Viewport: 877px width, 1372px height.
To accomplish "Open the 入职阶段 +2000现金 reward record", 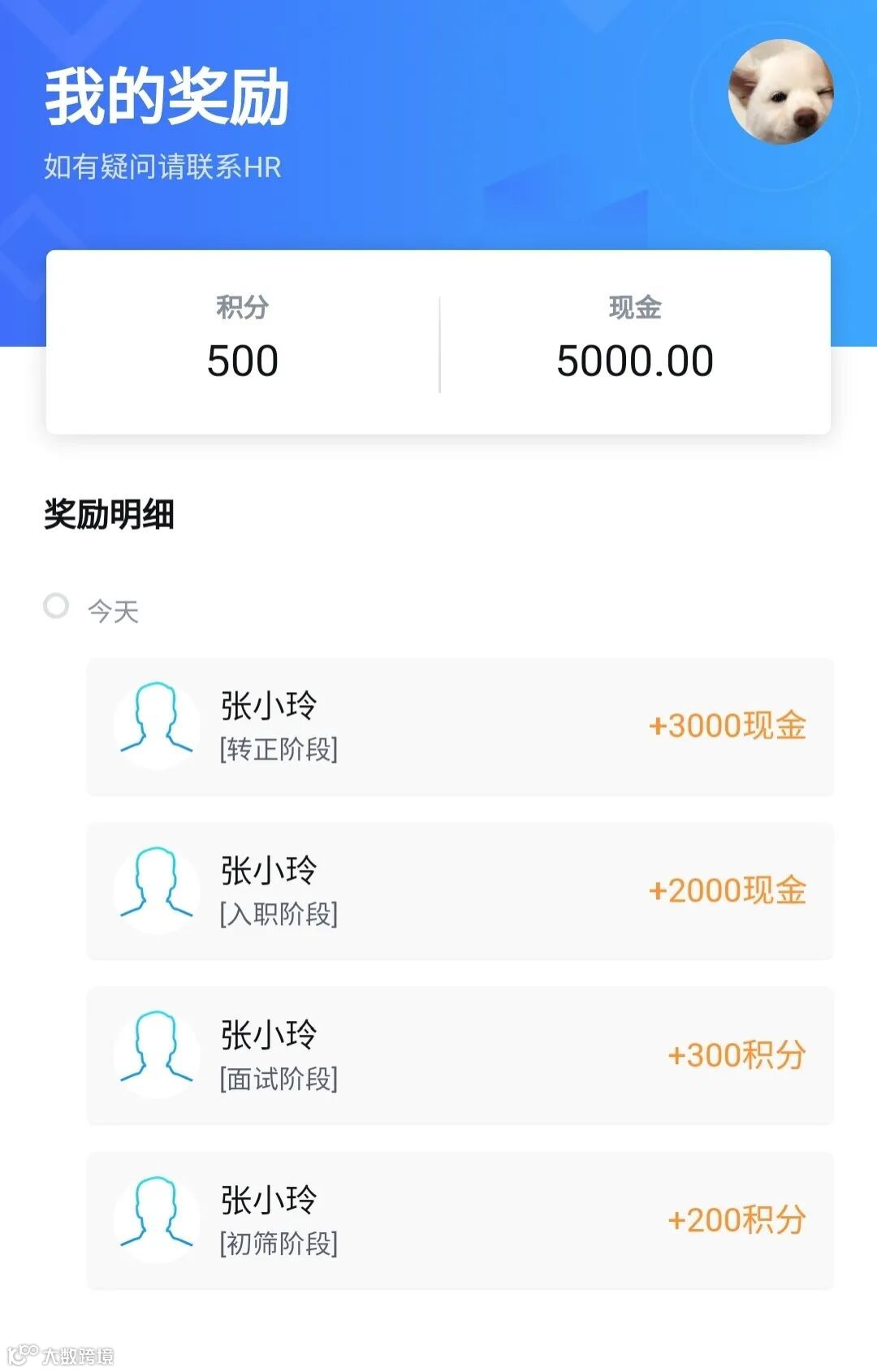I will [x=460, y=891].
